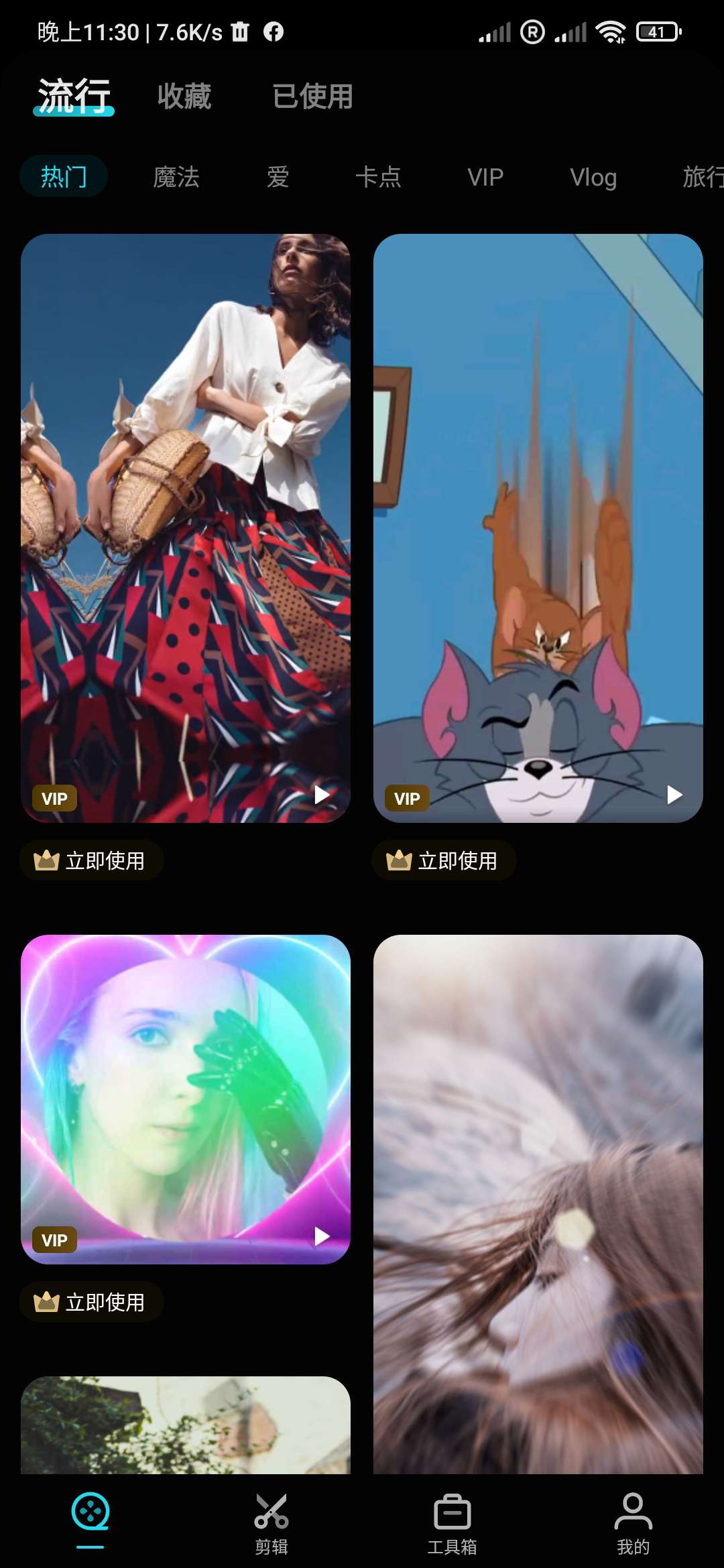Show templates in the 爱 category

[x=278, y=177]
